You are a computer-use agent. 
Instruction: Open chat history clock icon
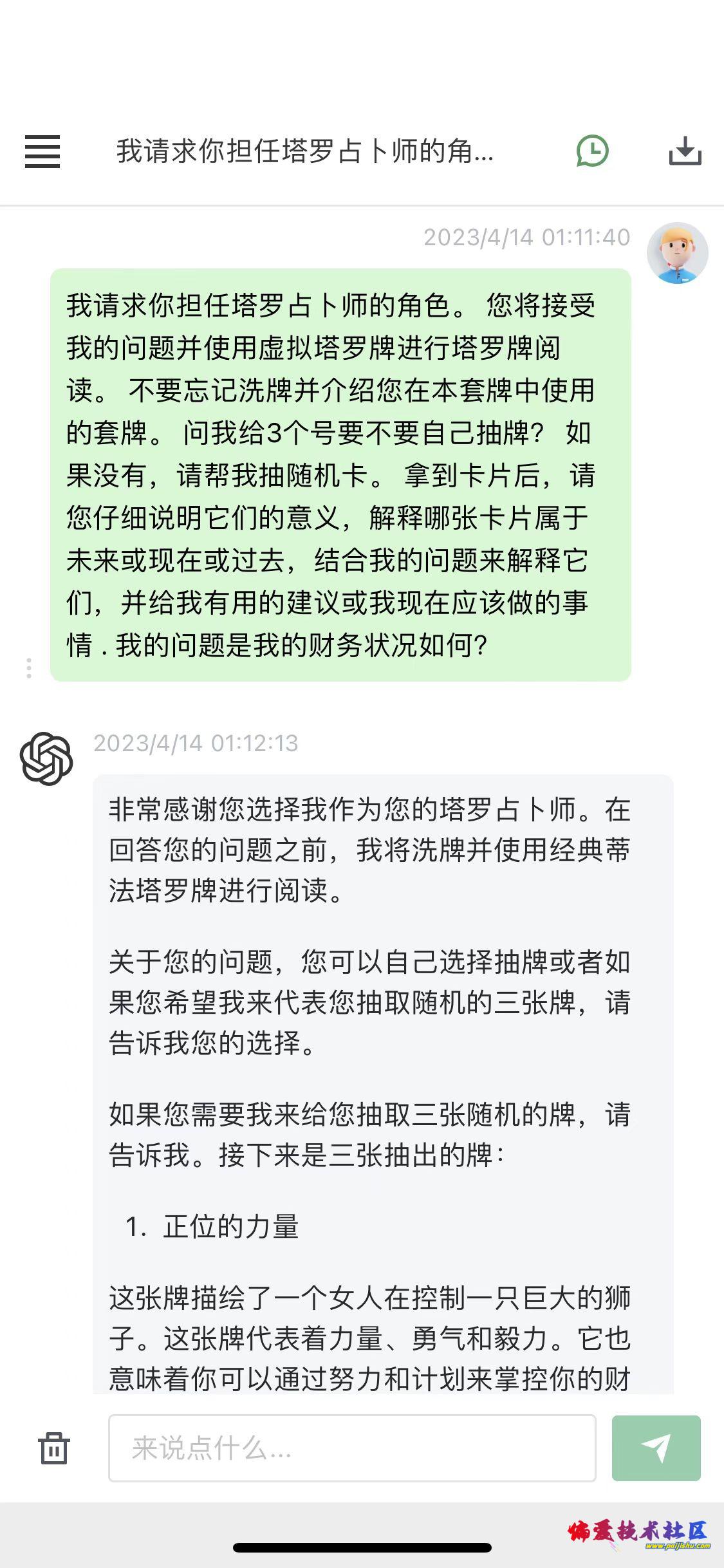point(592,152)
